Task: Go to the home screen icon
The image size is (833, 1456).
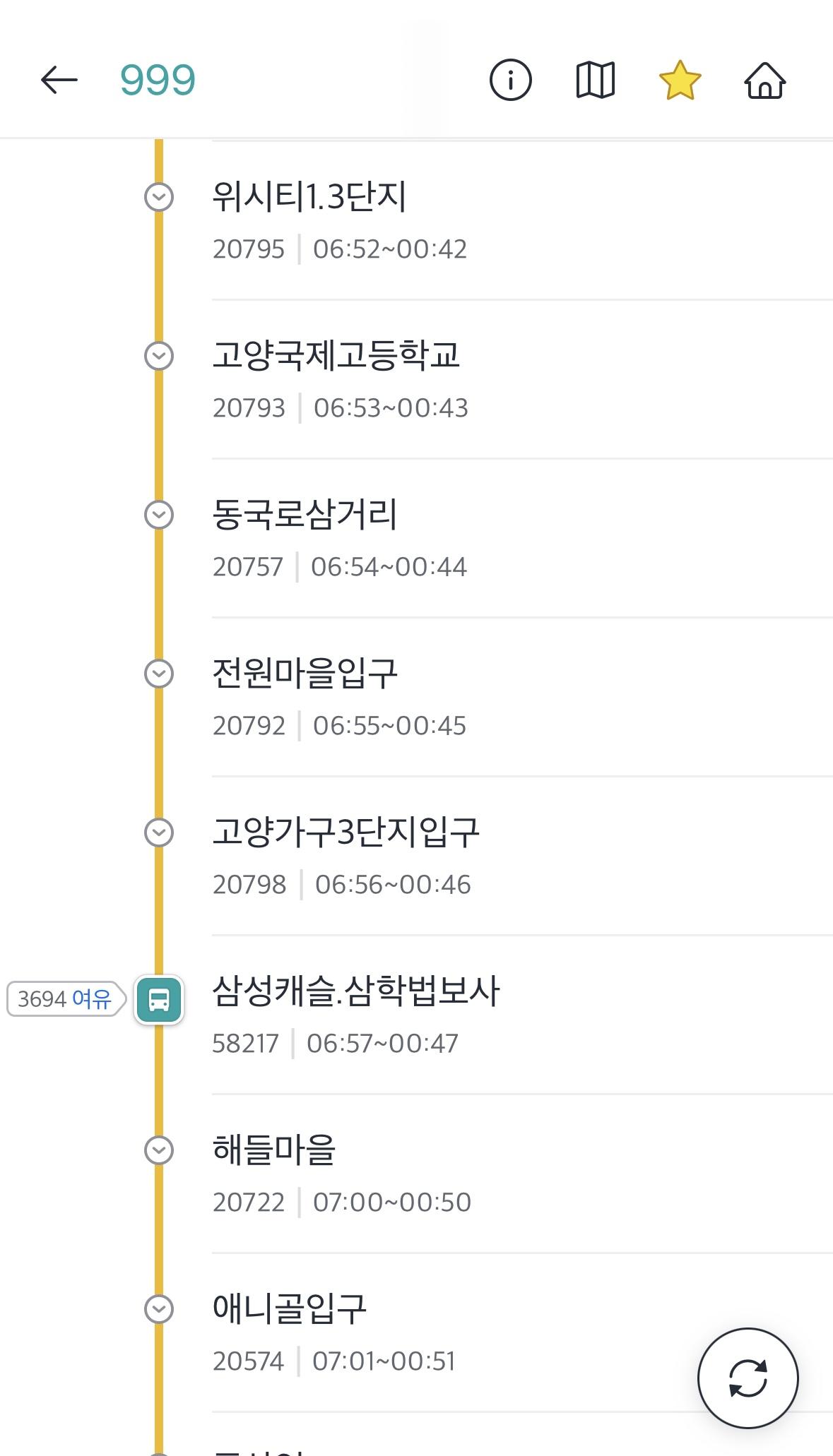Action: point(765,80)
